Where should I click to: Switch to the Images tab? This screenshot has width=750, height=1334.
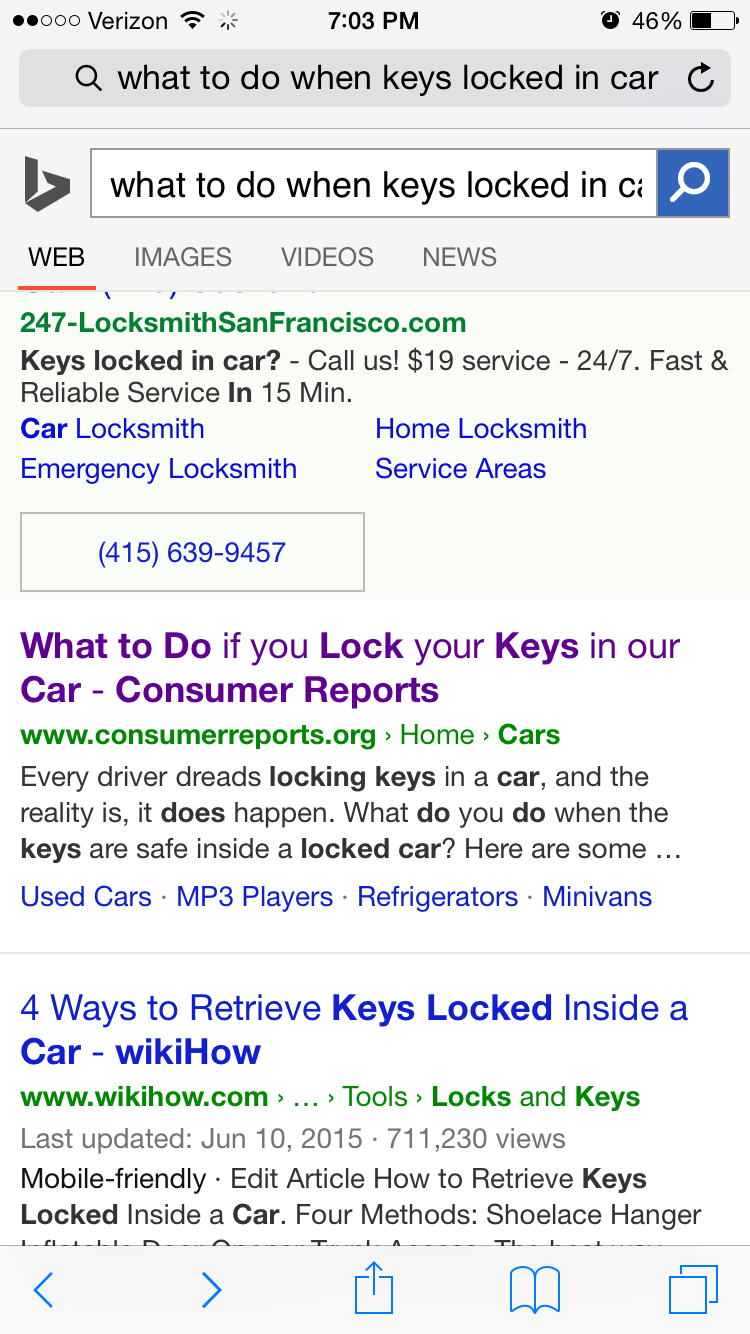[x=182, y=257]
